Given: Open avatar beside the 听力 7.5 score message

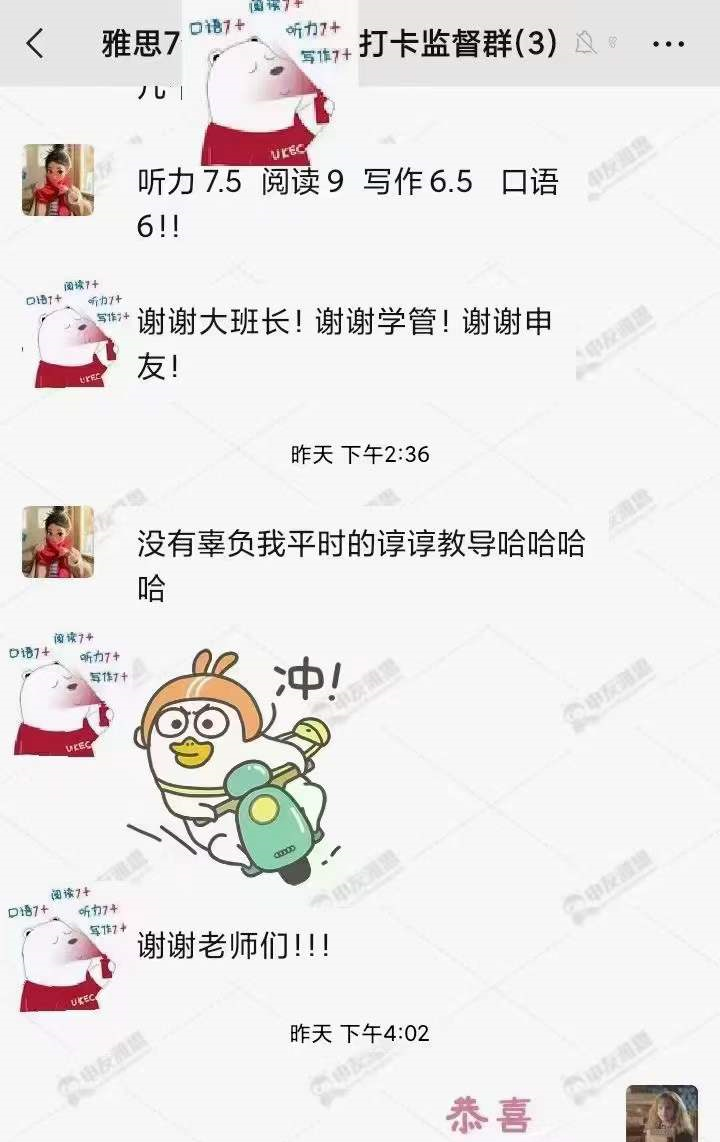Looking at the screenshot, I should 58,180.
